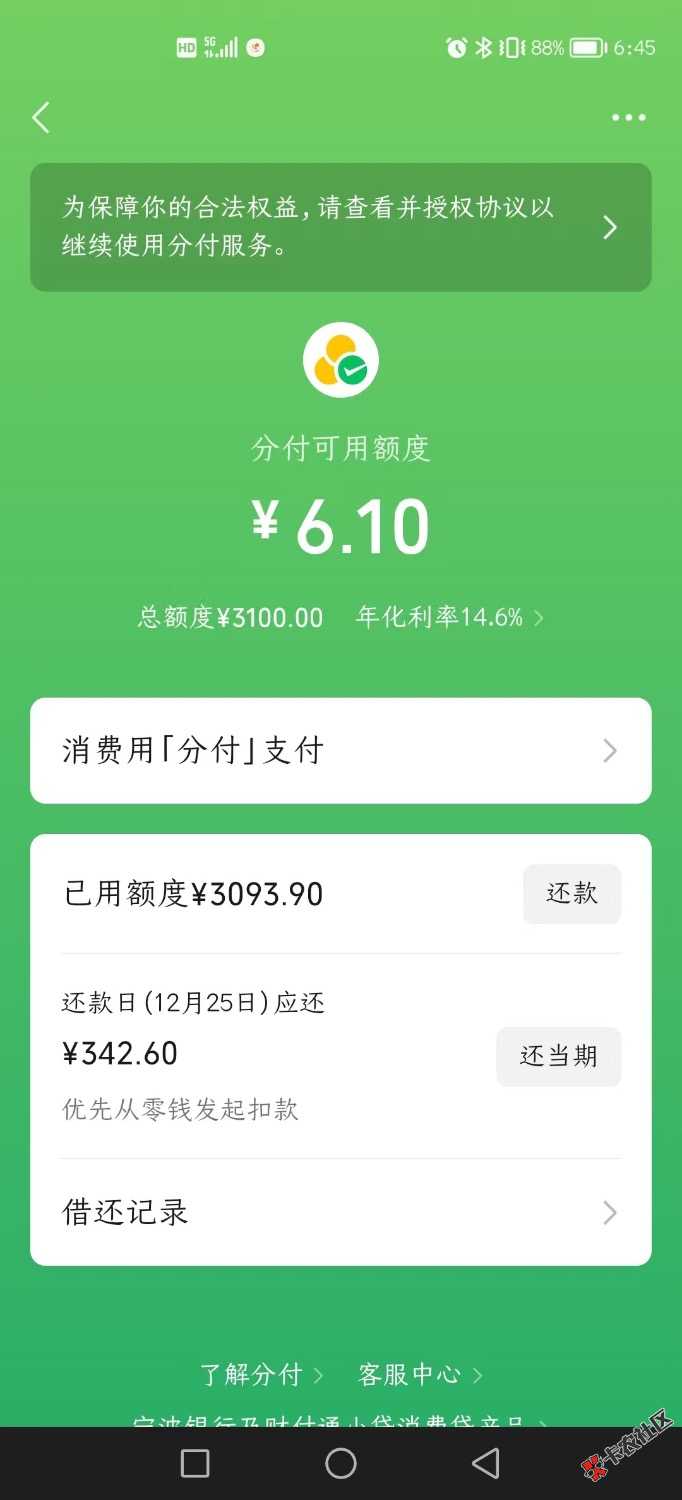682x1500 pixels.
Task: Open the authorization agreement banner
Action: [x=340, y=227]
